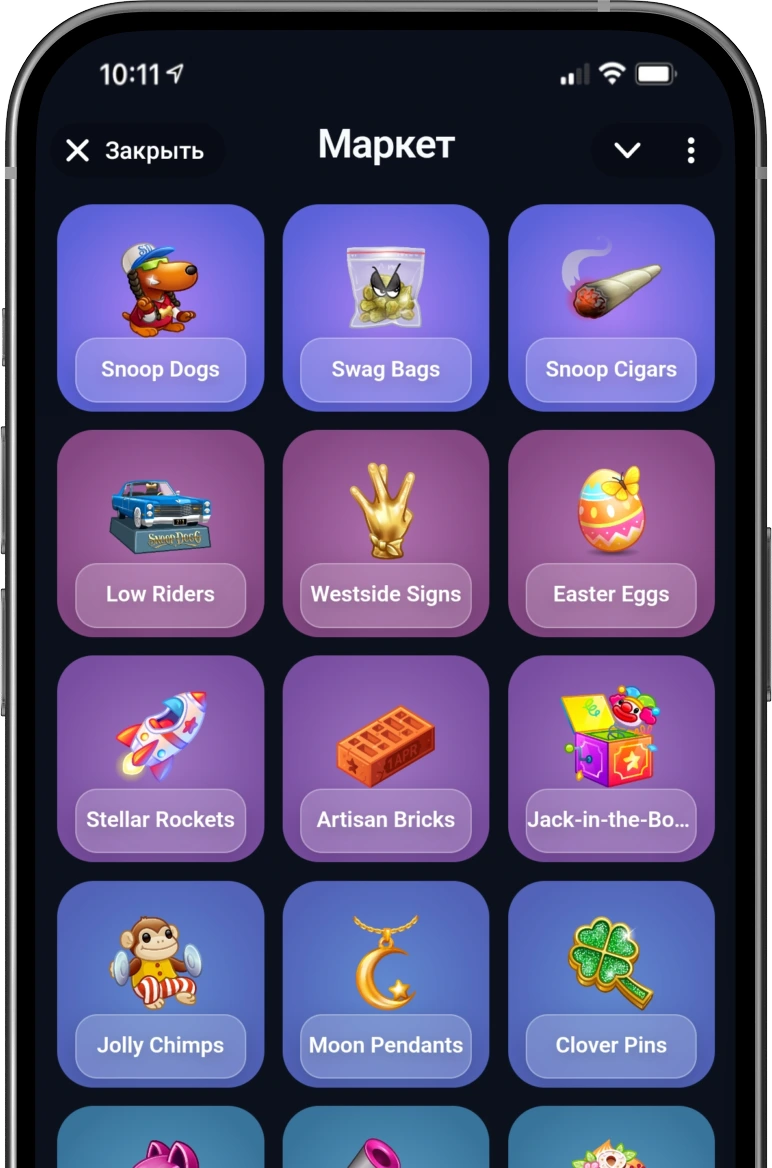The image size is (772, 1168).
Task: Open the Snoop Dogs collection
Action: click(160, 308)
